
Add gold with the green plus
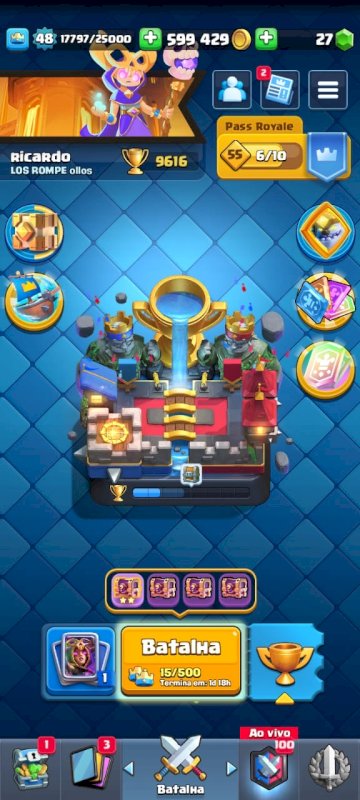(267, 38)
